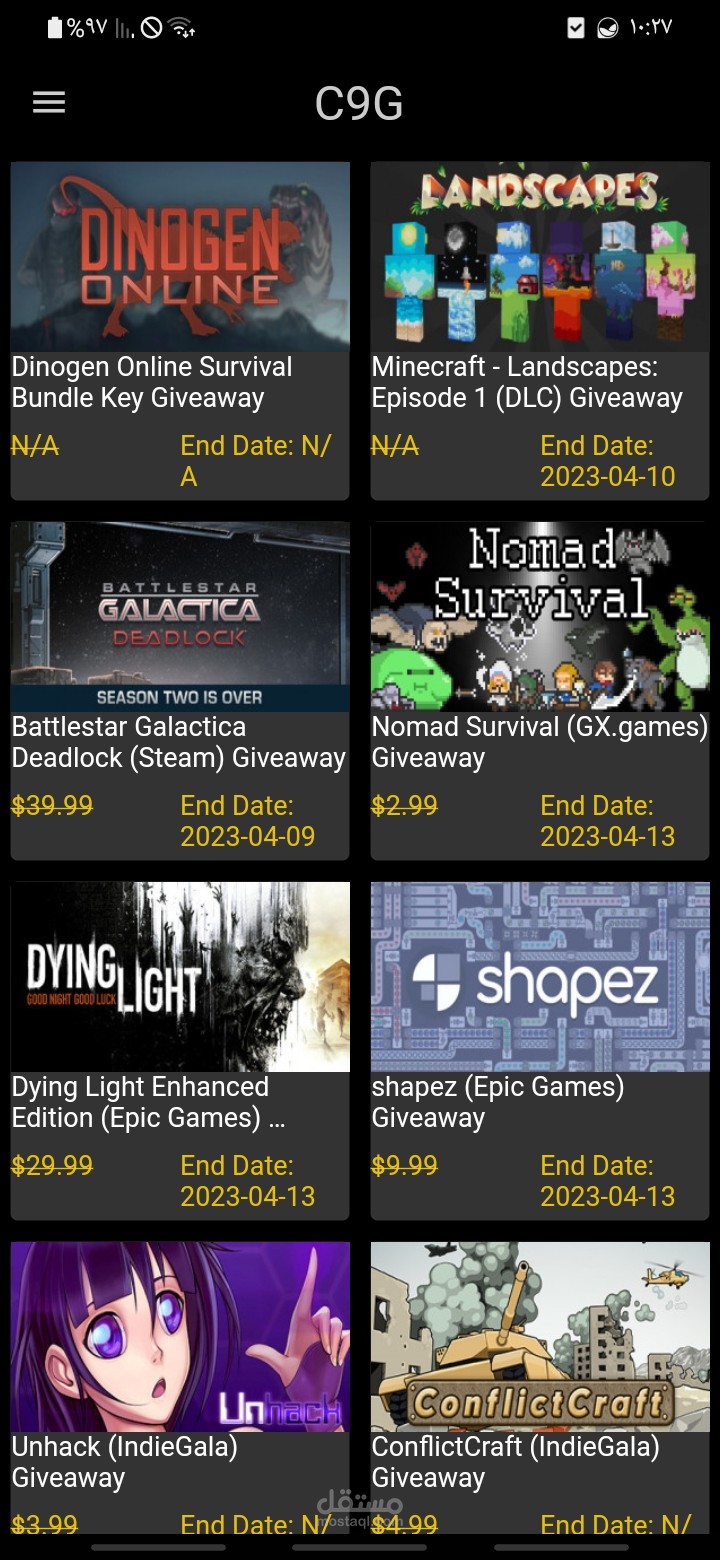Open the ConflictCraft tank artwork thumbnail
The image size is (720, 1560).
pyautogui.click(x=540, y=1336)
